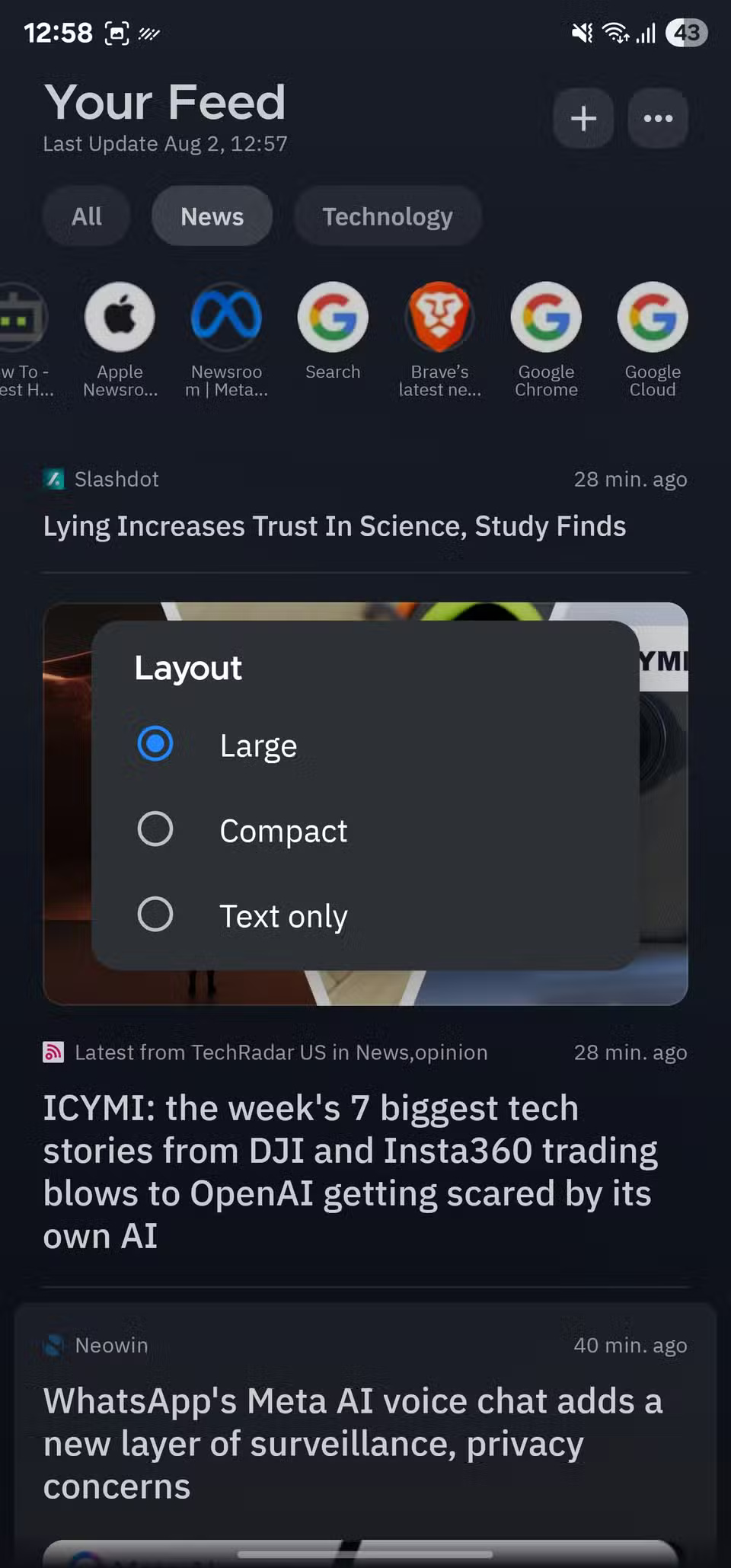Open Brave's latest news feed icon
This screenshot has height=1568, width=731.
pyautogui.click(x=439, y=318)
